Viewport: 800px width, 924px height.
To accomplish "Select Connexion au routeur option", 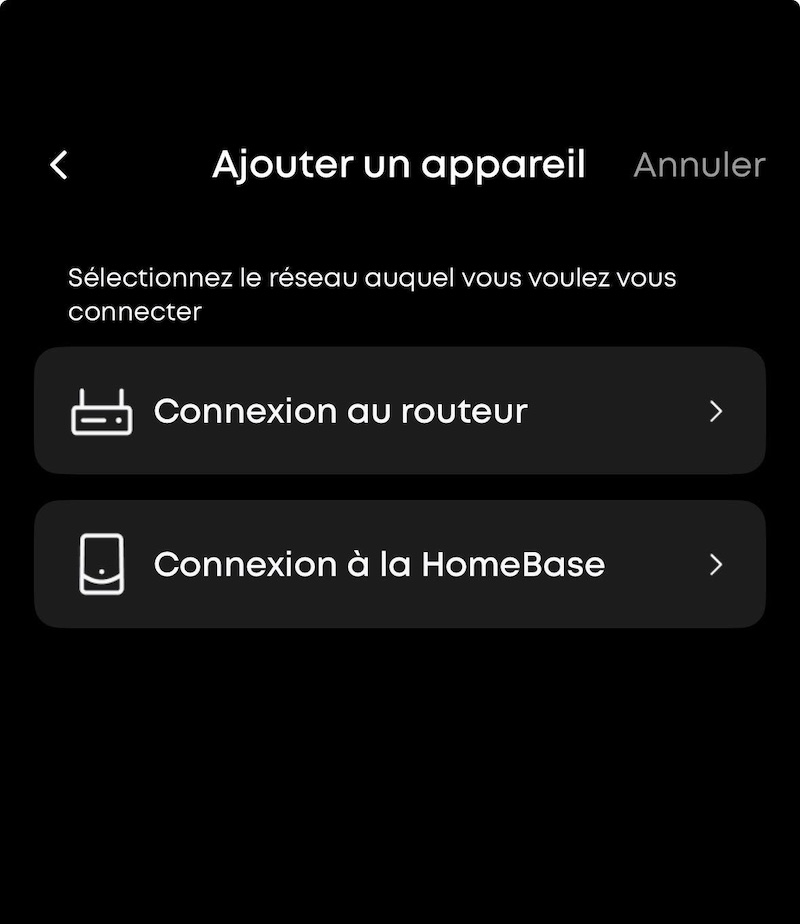I will [400, 411].
